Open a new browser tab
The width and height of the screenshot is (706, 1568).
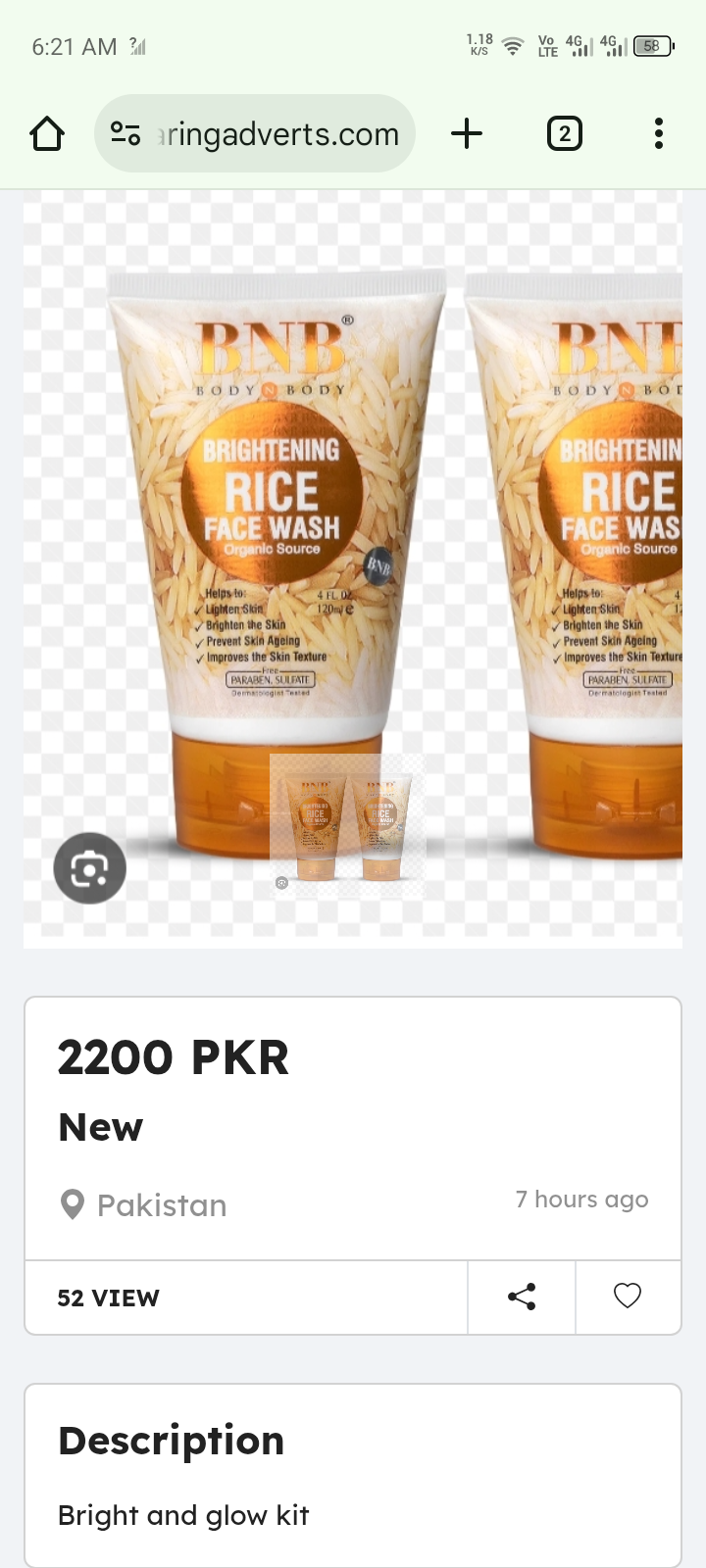tap(467, 133)
